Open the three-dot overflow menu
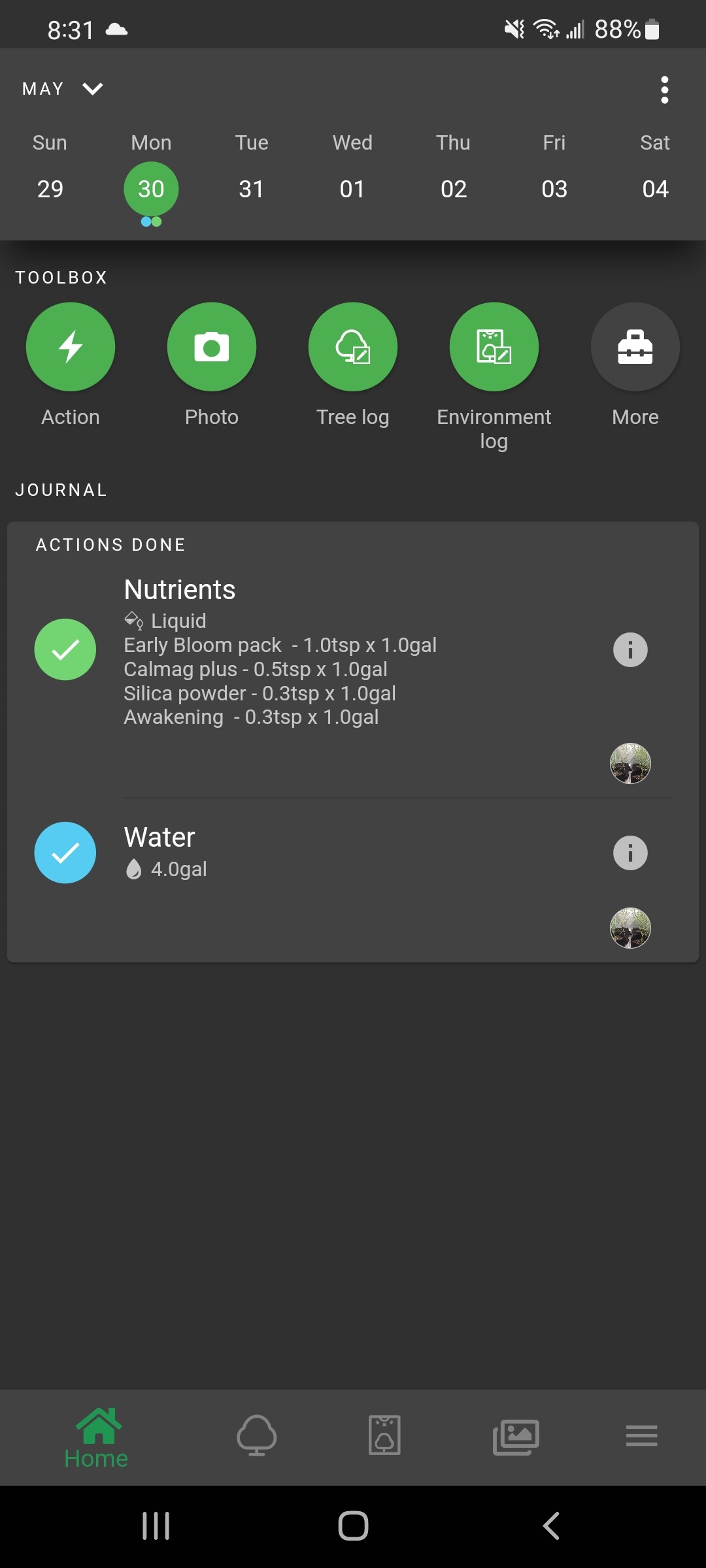Image resolution: width=706 pixels, height=1568 pixels. pyautogui.click(x=664, y=90)
